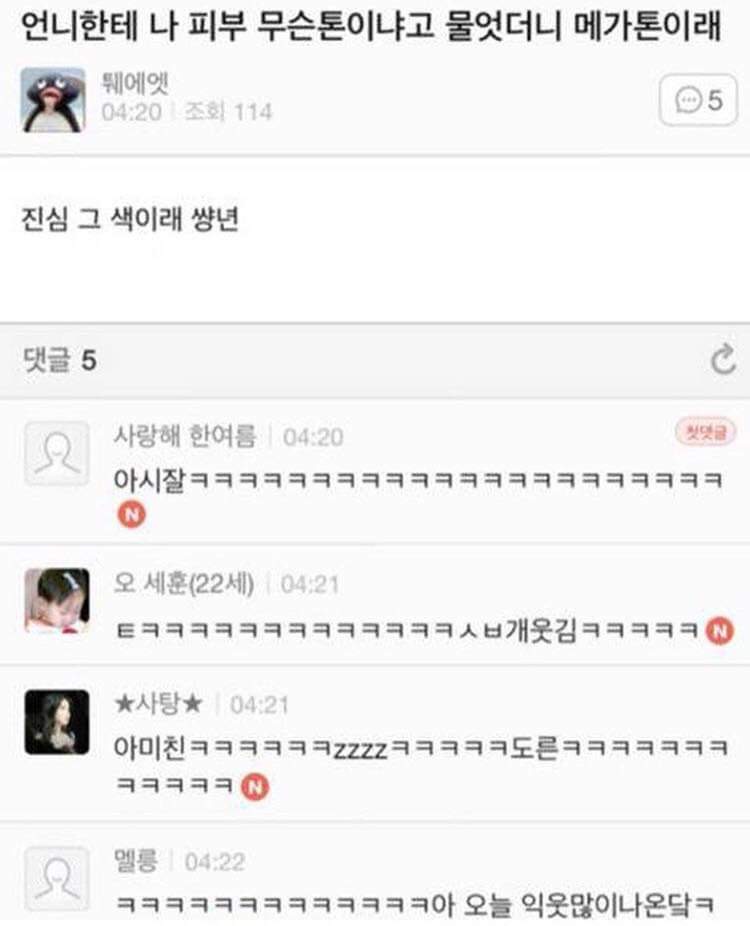Open the avatar of 오 세훈(22세)
This screenshot has height=926, width=750.
tap(57, 600)
